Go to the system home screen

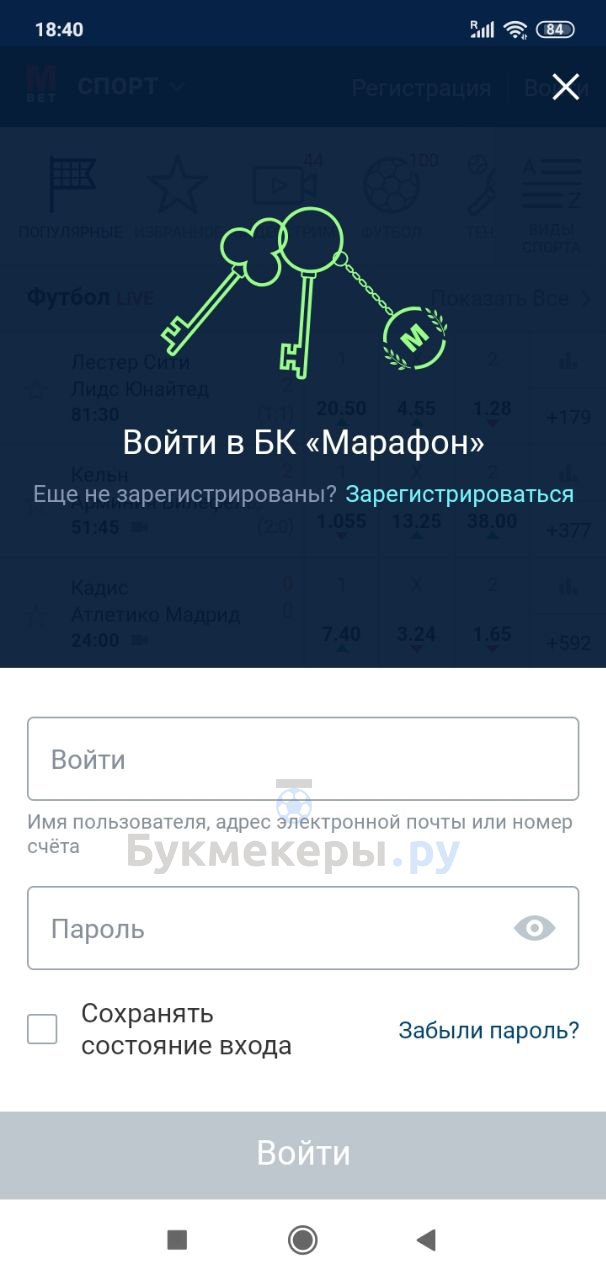tap(302, 1240)
